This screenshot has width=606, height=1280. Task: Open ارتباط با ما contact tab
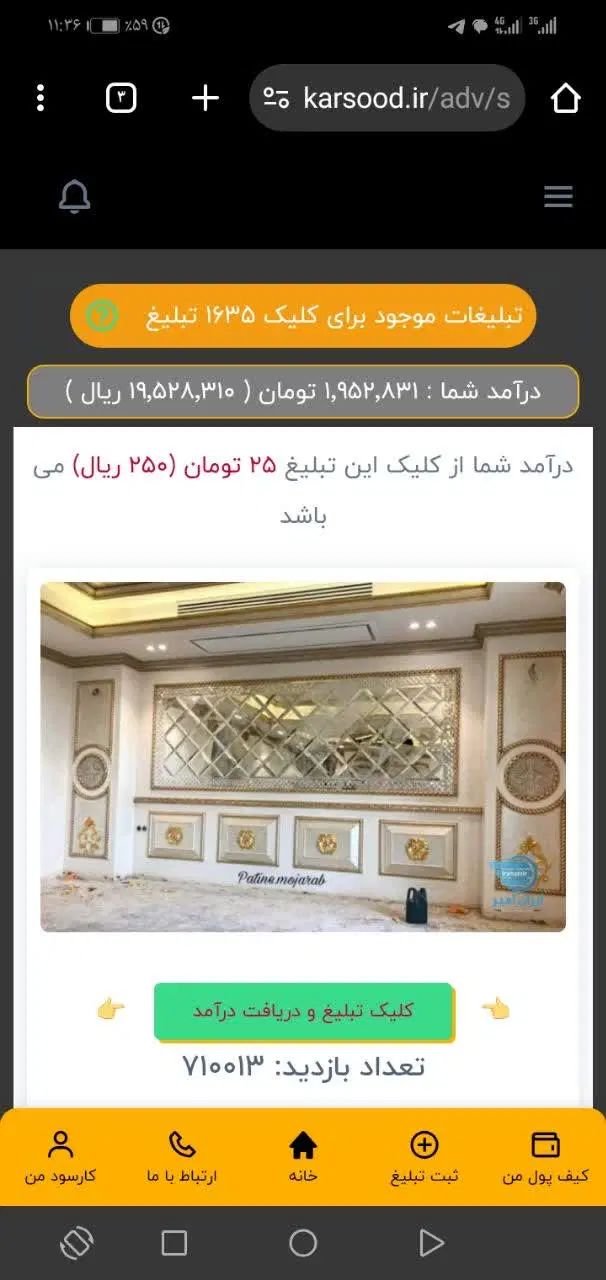182,1157
